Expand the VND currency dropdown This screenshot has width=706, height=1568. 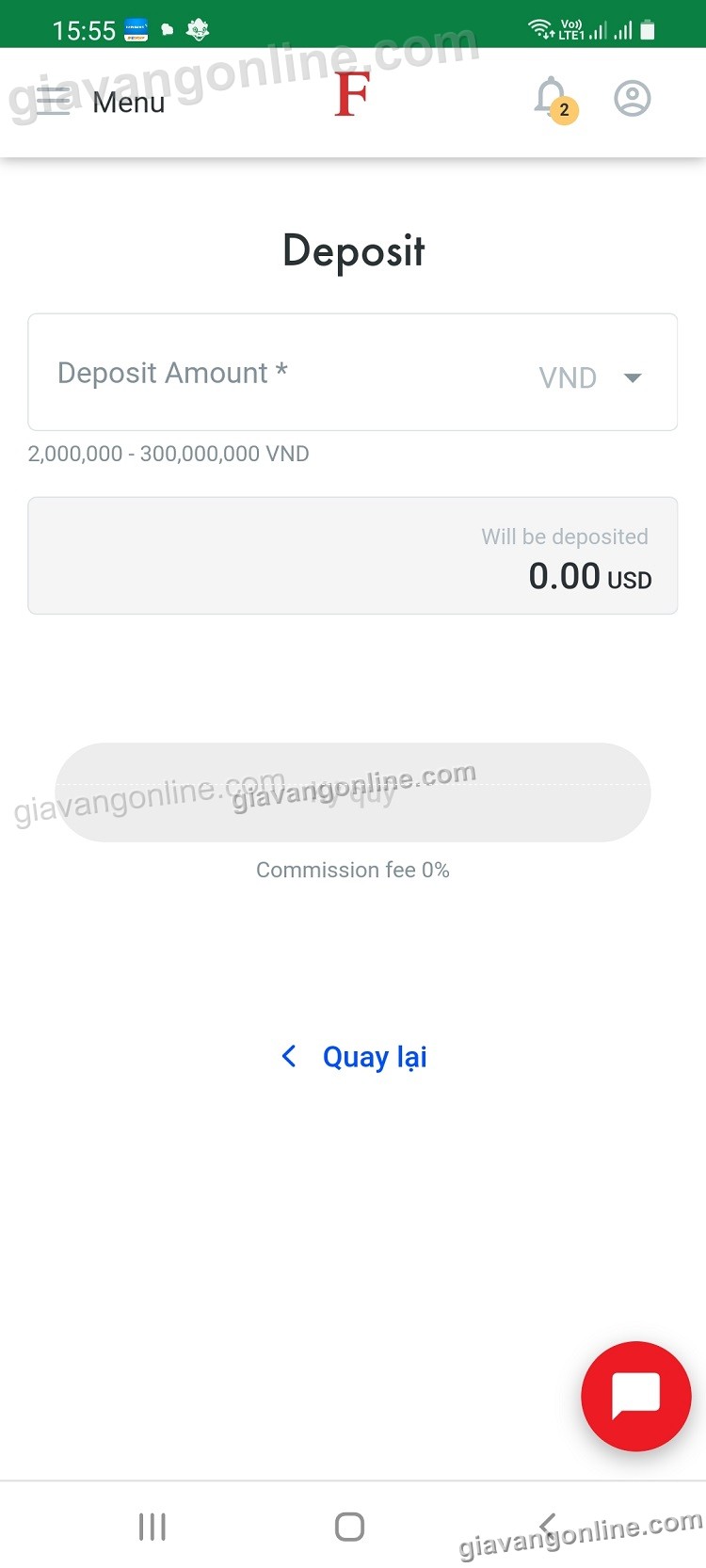click(x=592, y=377)
